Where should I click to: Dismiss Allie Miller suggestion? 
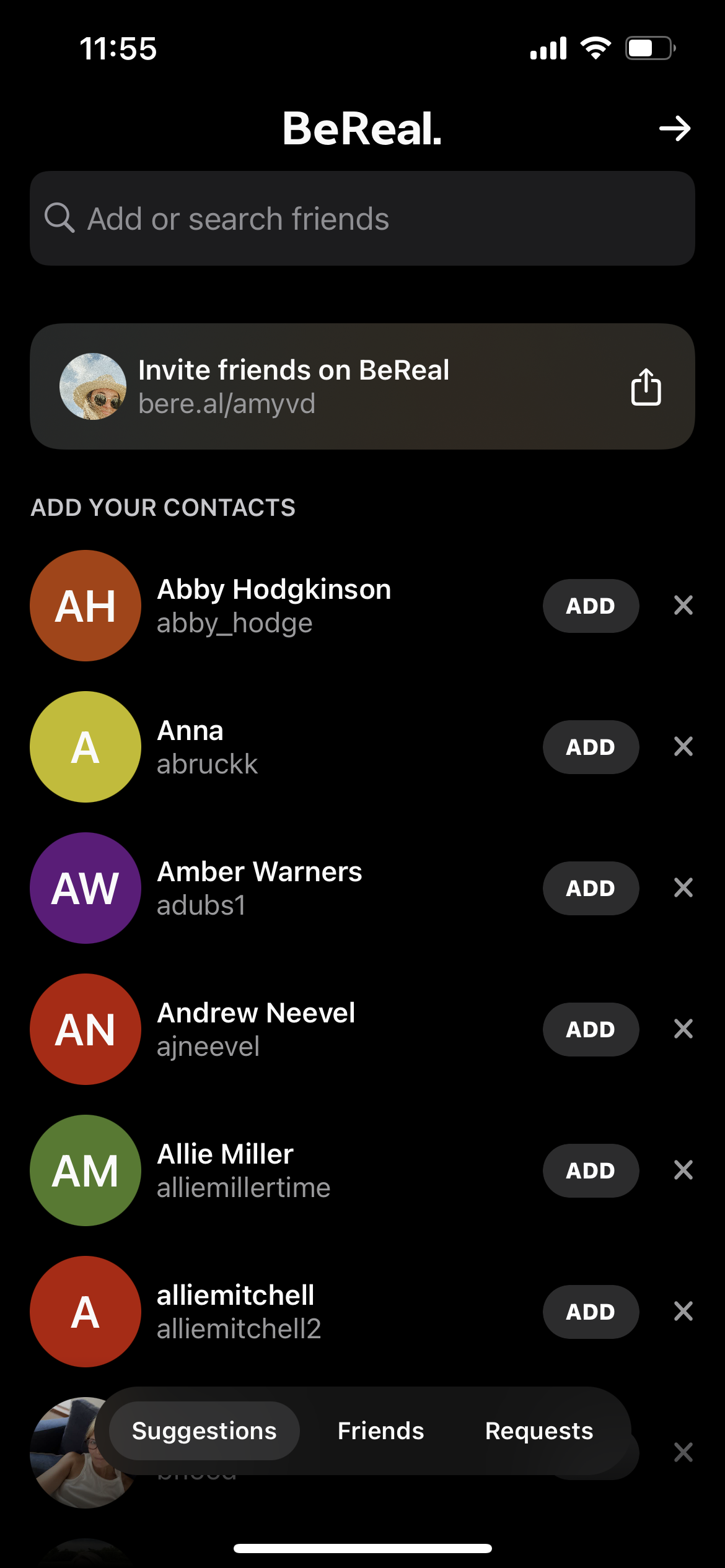pos(683,1170)
